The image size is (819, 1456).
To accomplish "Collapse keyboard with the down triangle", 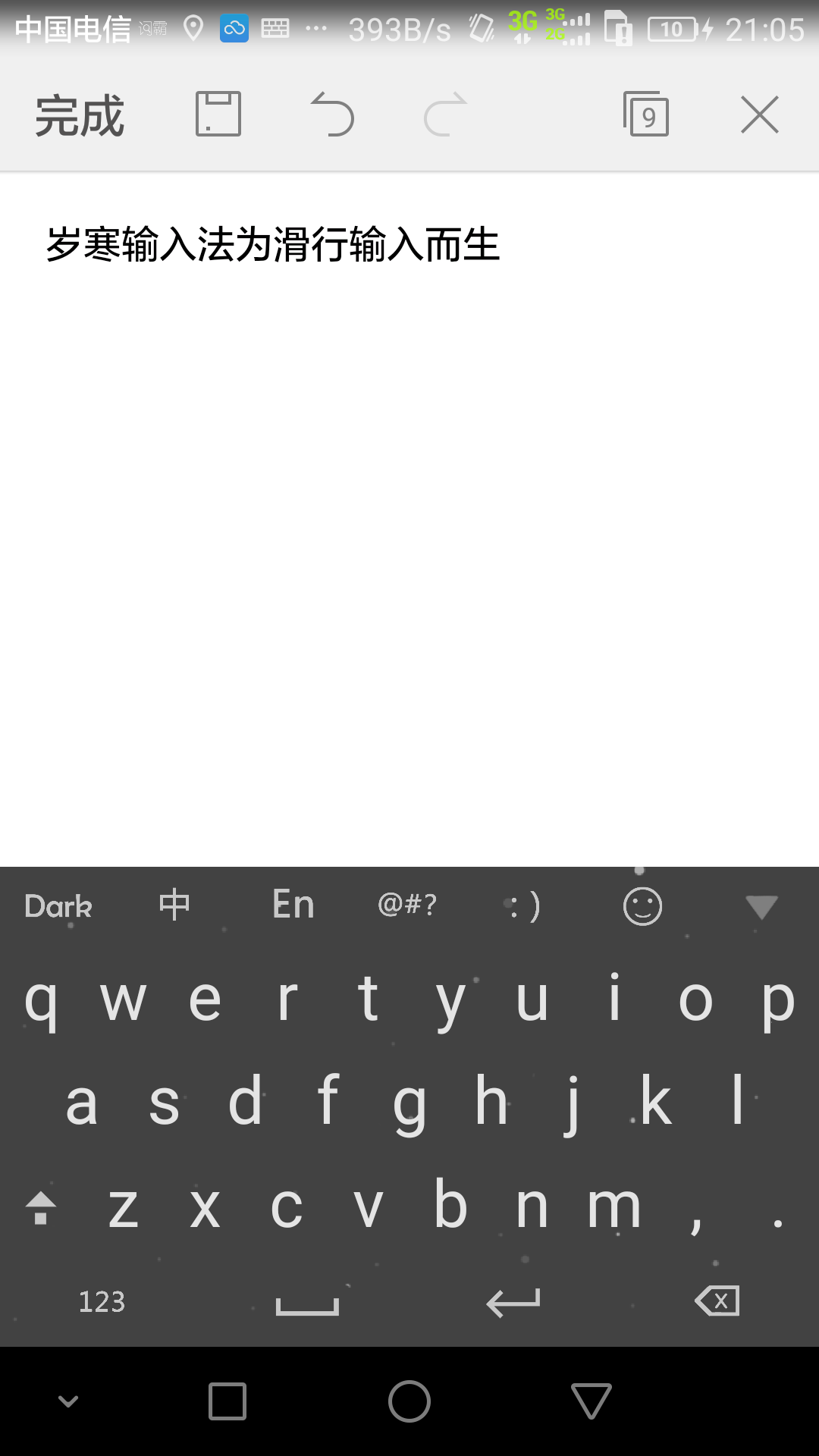I will [761, 906].
